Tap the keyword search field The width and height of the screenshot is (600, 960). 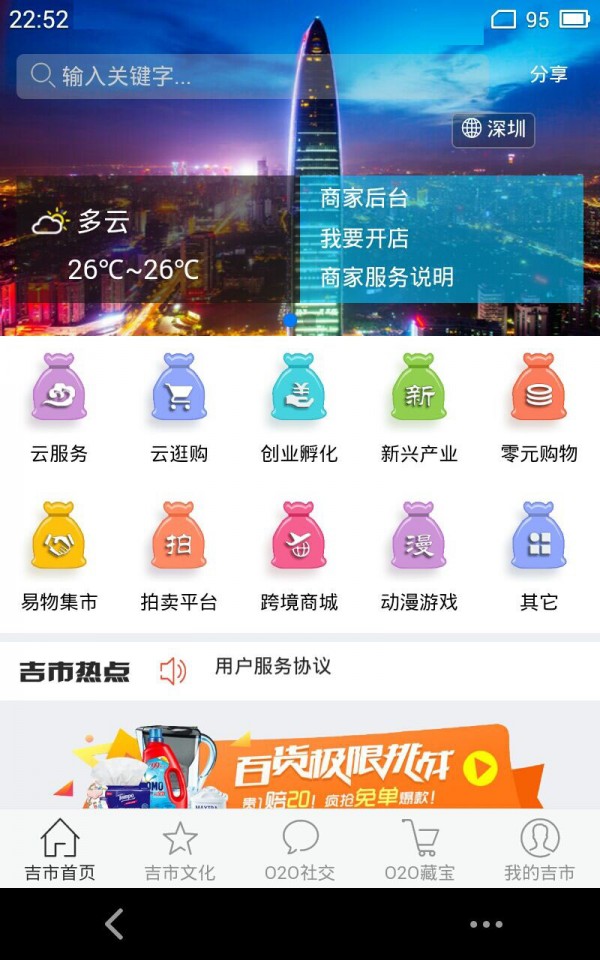(x=252, y=76)
